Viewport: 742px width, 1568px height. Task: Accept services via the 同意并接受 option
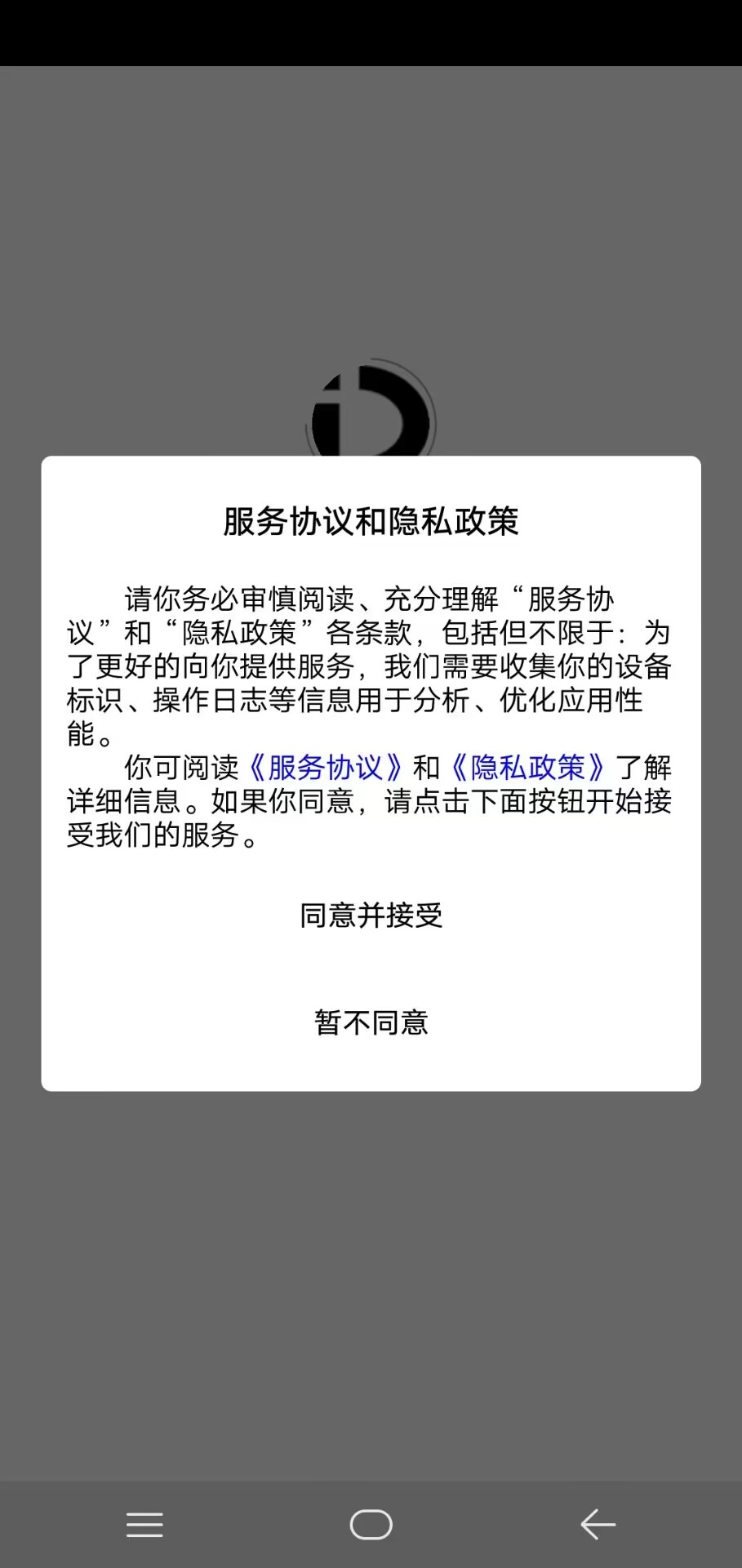371,916
